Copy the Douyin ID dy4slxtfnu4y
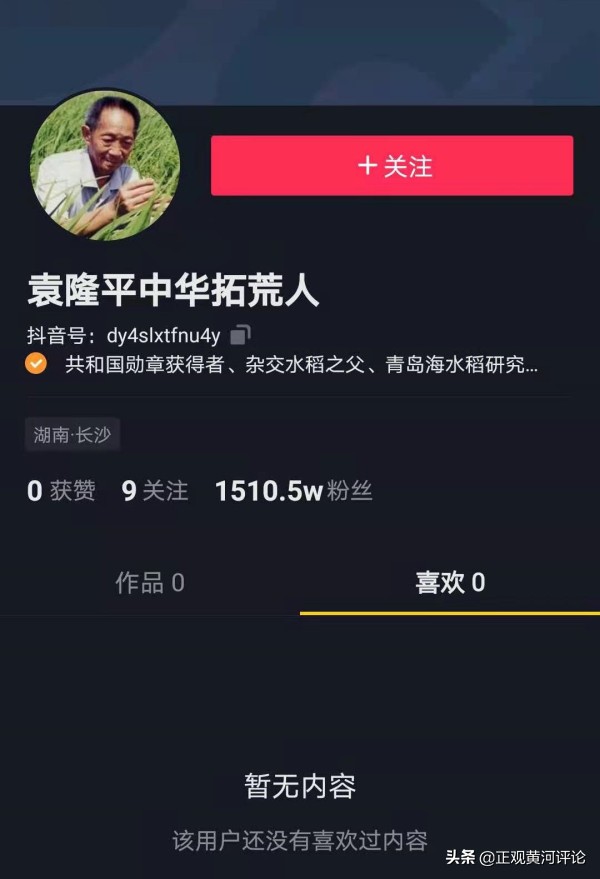This screenshot has height=879, width=600. coord(240,335)
